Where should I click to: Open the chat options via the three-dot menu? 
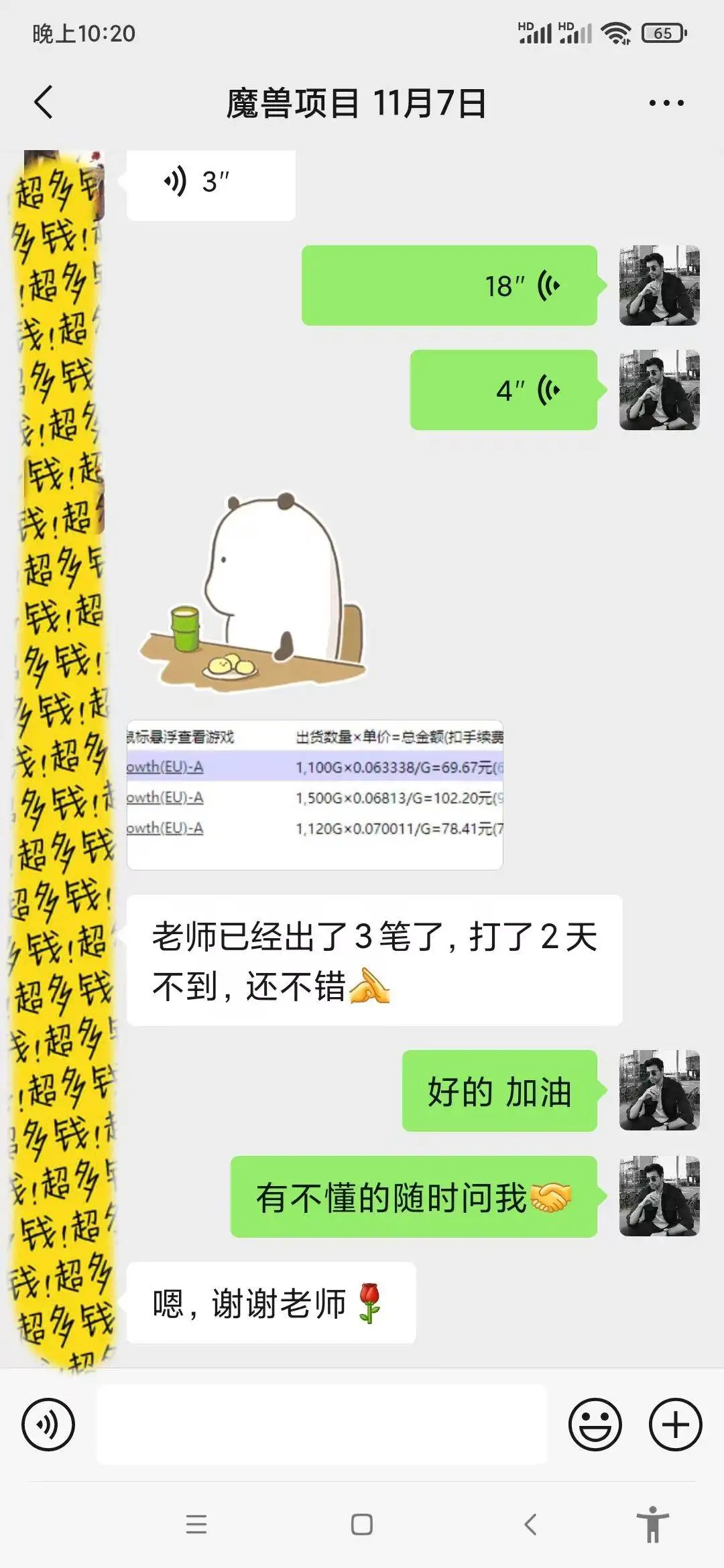coord(666,102)
